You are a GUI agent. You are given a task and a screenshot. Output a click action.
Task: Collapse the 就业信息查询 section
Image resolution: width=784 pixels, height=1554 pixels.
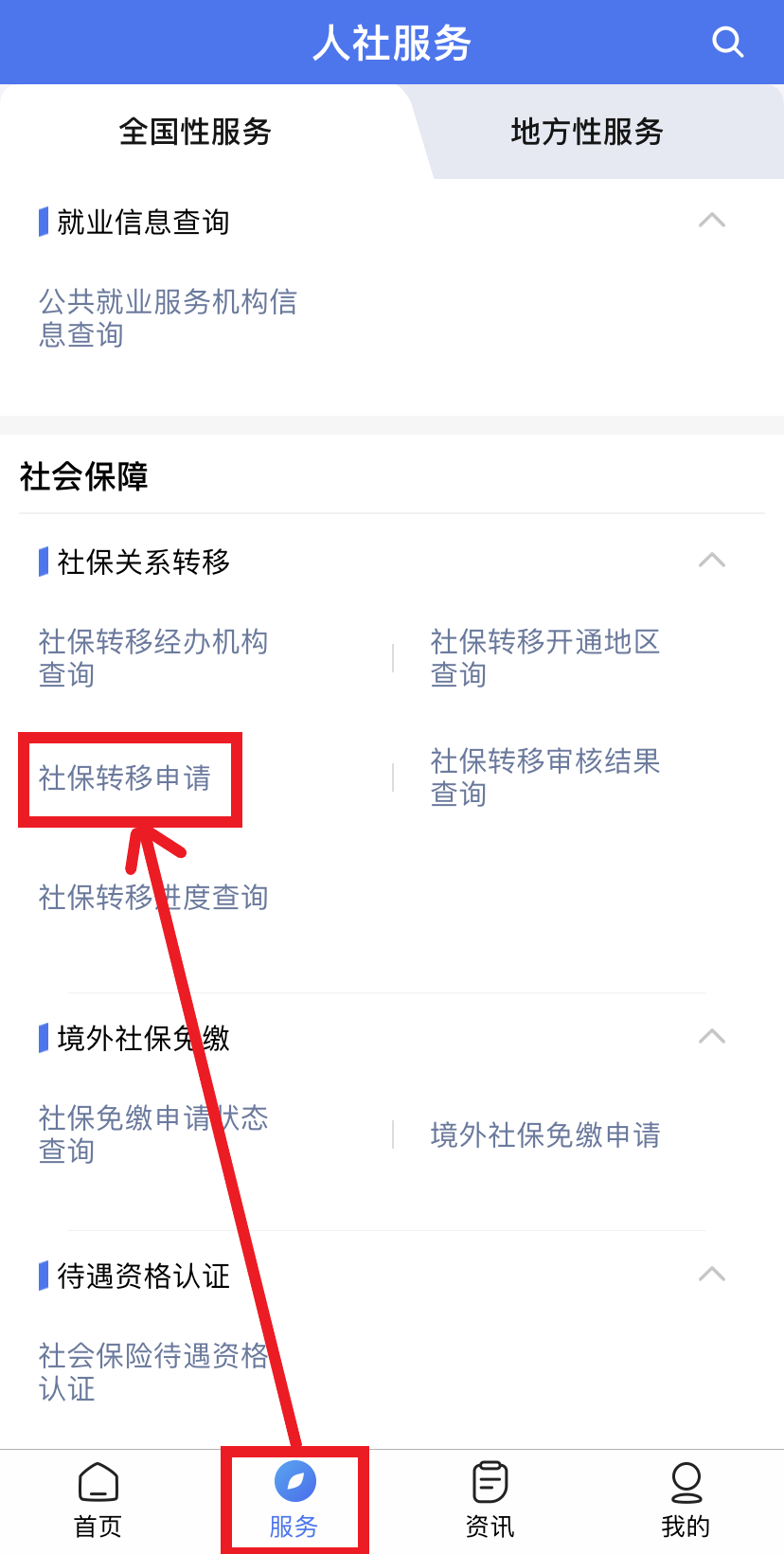click(x=711, y=221)
